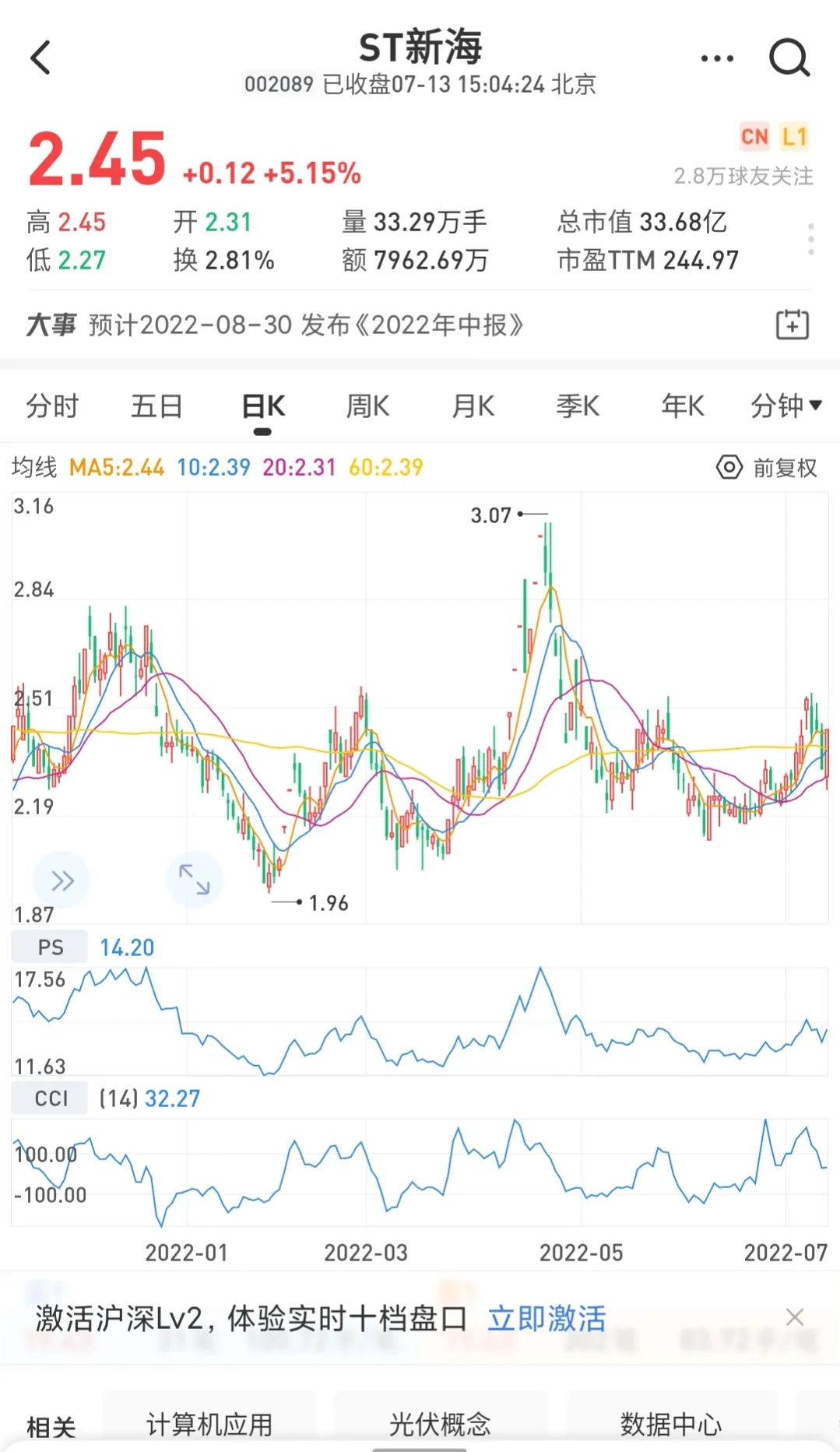This screenshot has width=840, height=1452.
Task: Open the three-dot more options menu
Action: point(717,58)
